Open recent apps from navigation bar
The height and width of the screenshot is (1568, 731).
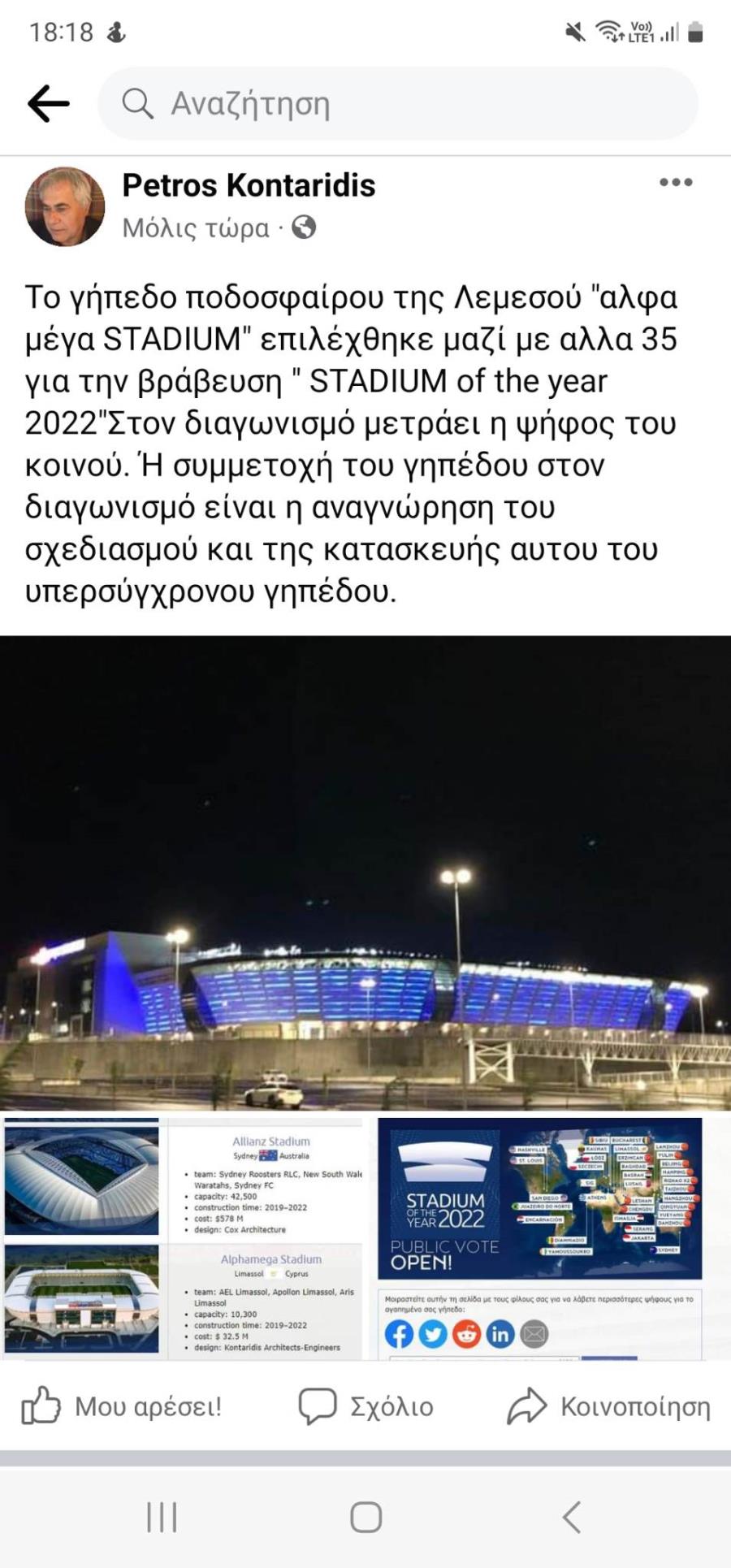pos(162,1517)
